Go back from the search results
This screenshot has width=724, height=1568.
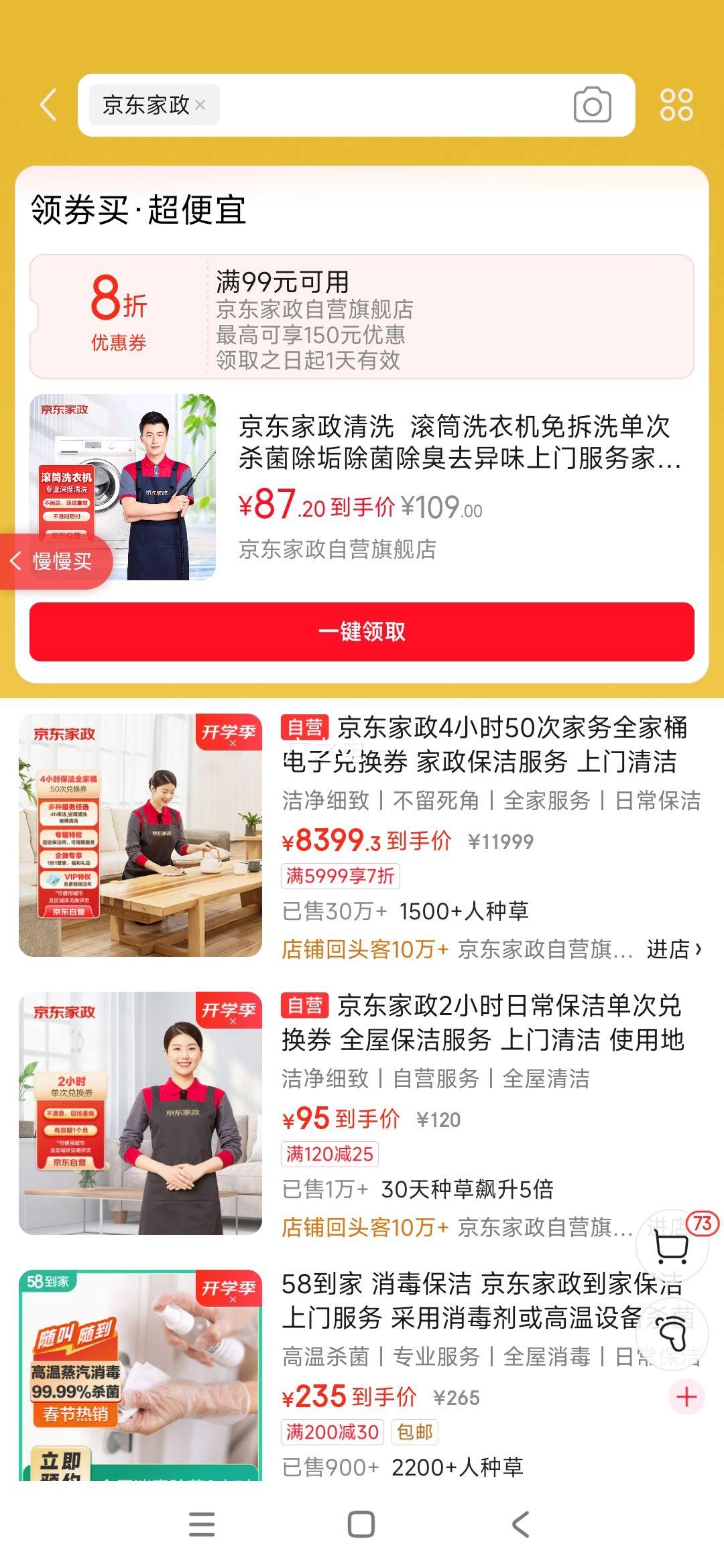48,105
